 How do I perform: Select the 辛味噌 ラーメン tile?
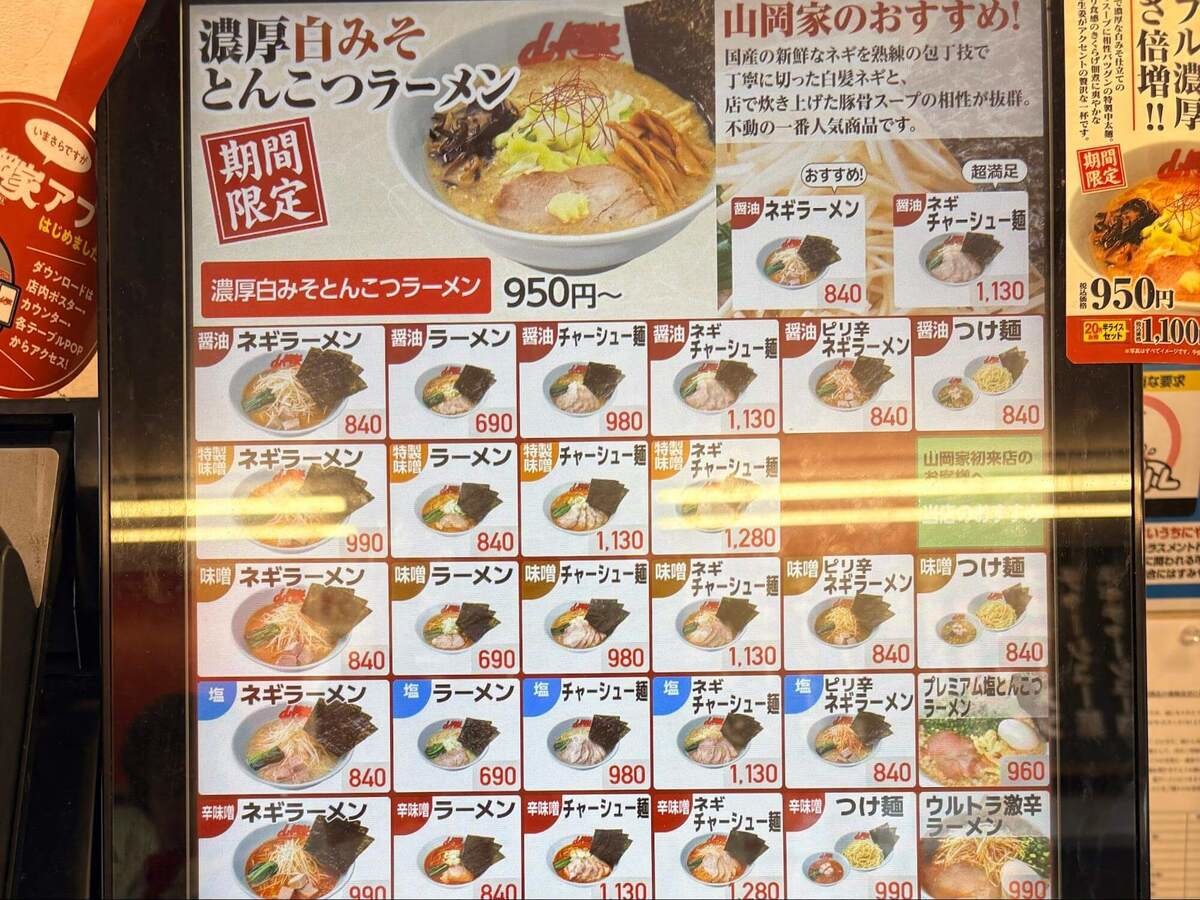point(456,845)
